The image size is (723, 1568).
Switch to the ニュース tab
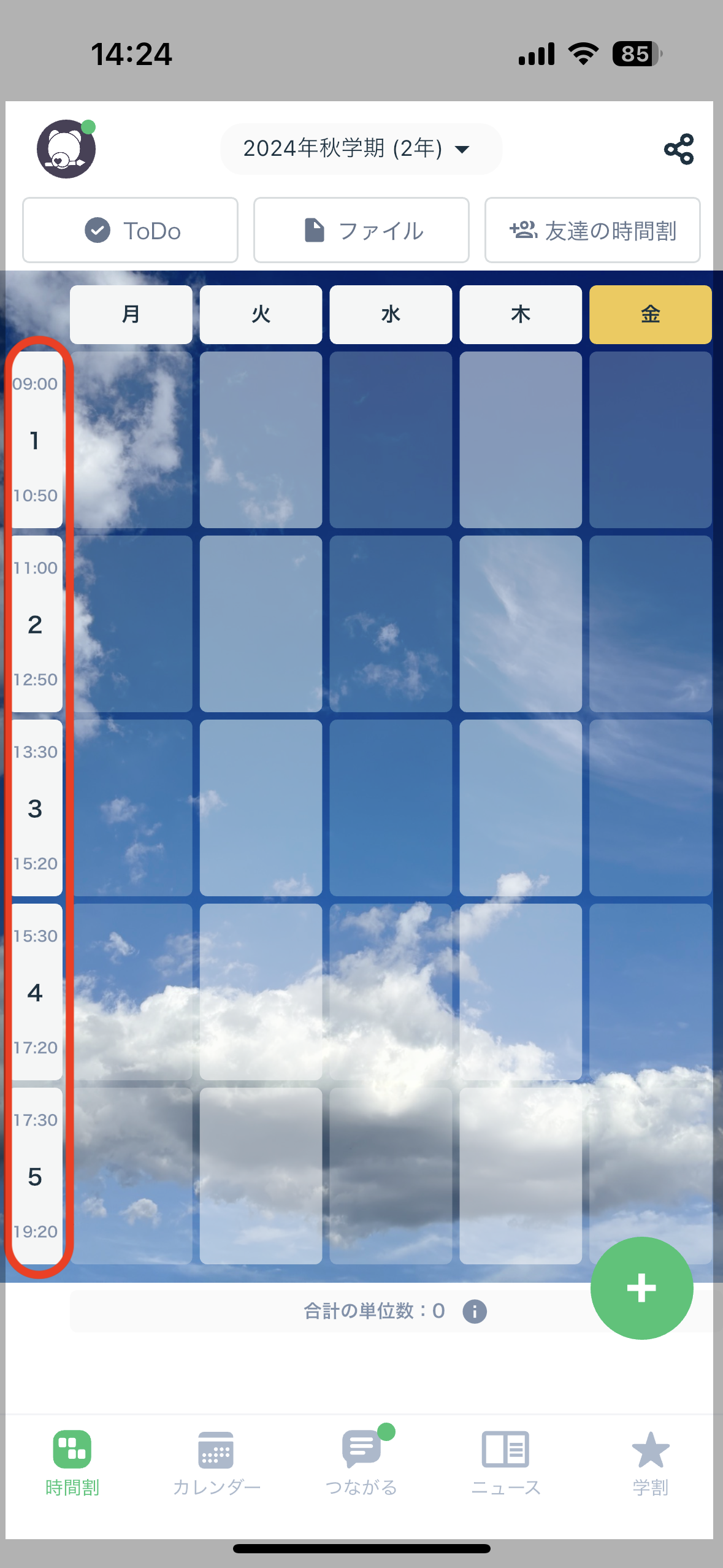click(505, 1463)
